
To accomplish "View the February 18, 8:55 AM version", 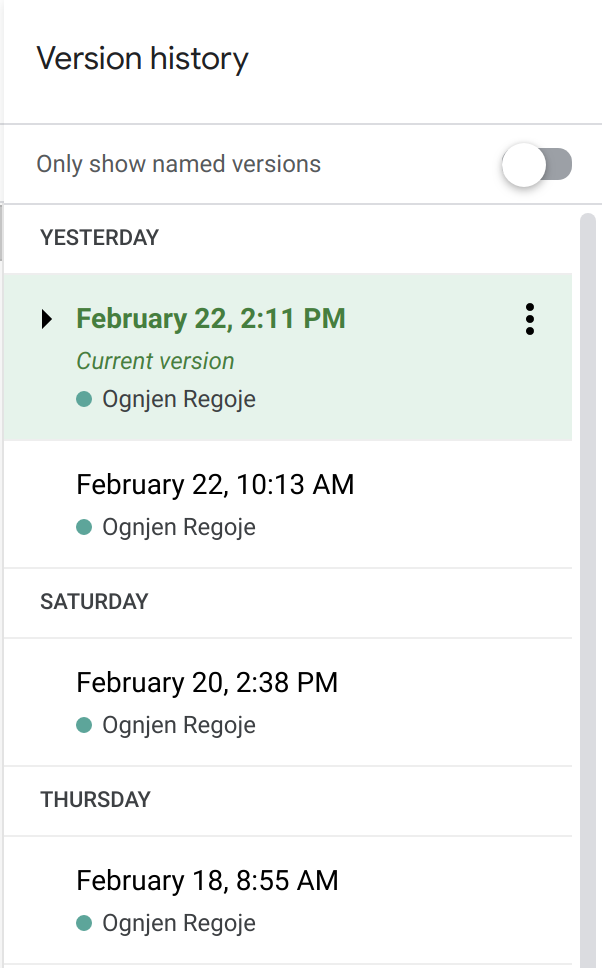I will click(x=288, y=901).
